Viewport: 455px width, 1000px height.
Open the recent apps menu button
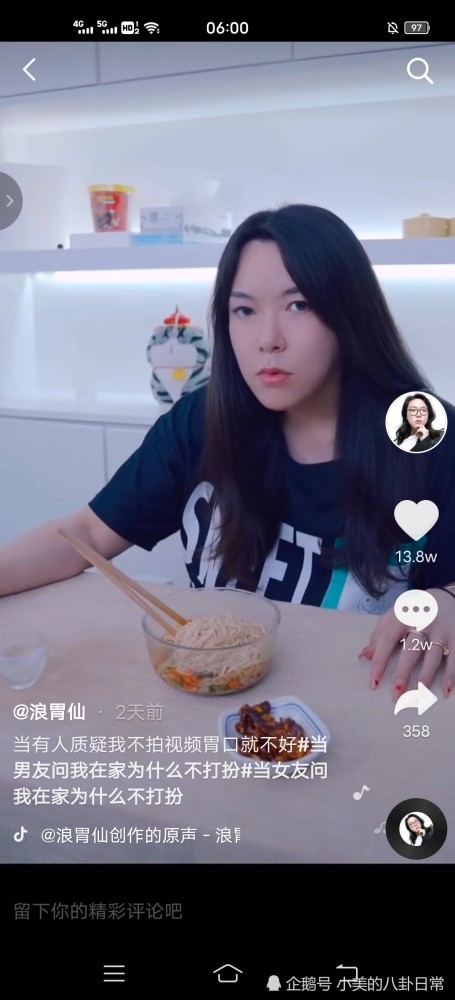click(x=114, y=973)
